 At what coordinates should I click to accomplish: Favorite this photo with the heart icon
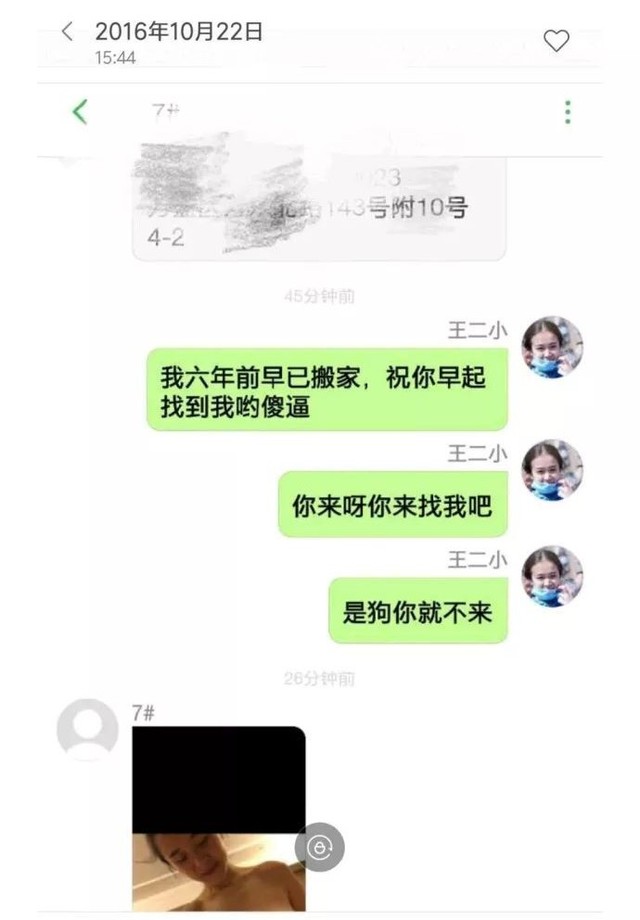click(x=555, y=40)
